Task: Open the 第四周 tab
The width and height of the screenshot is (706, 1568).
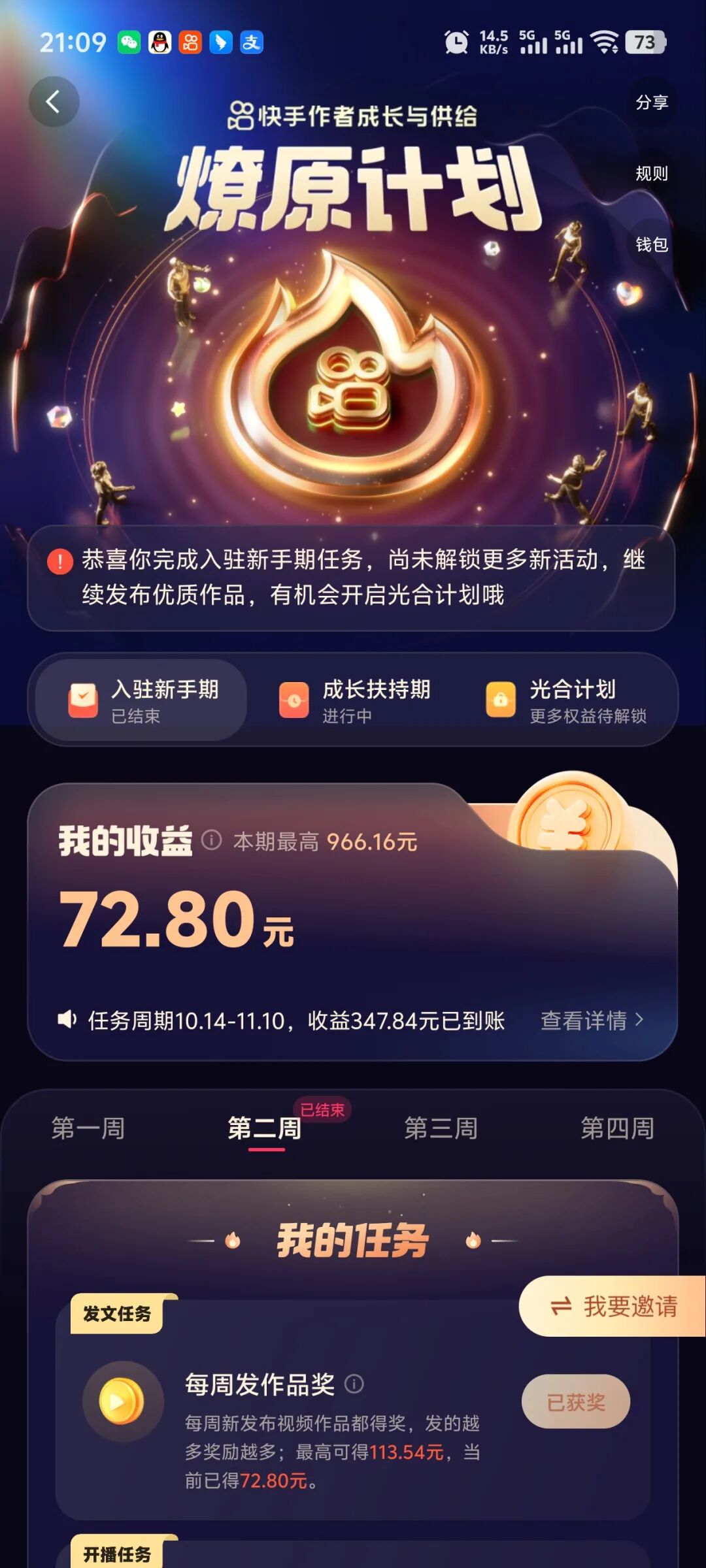Action: tap(618, 1128)
